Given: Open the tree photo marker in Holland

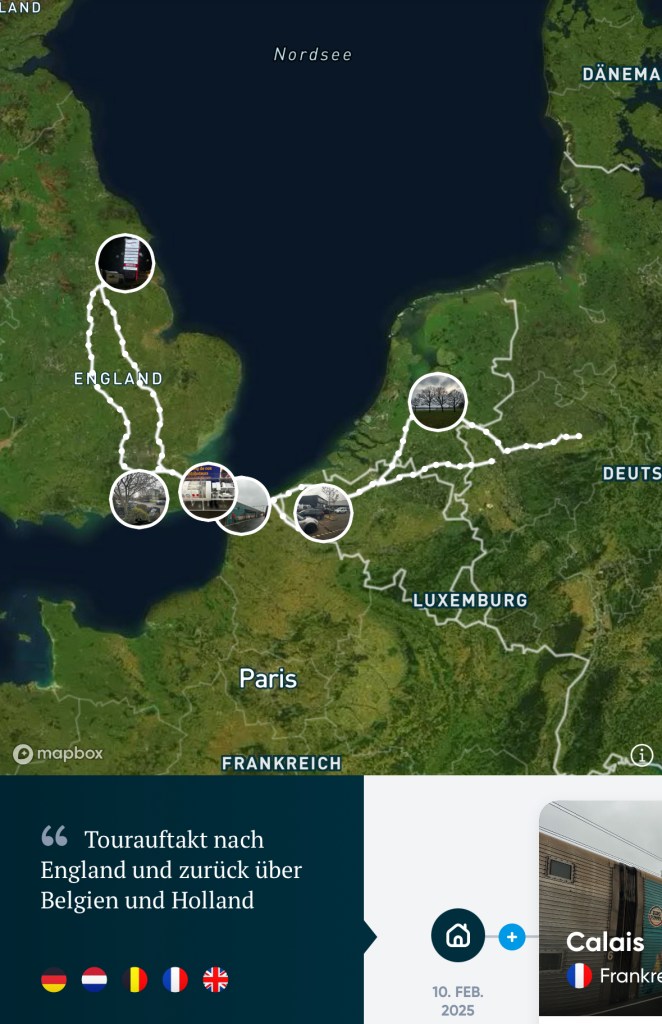Looking at the screenshot, I should [438, 401].
